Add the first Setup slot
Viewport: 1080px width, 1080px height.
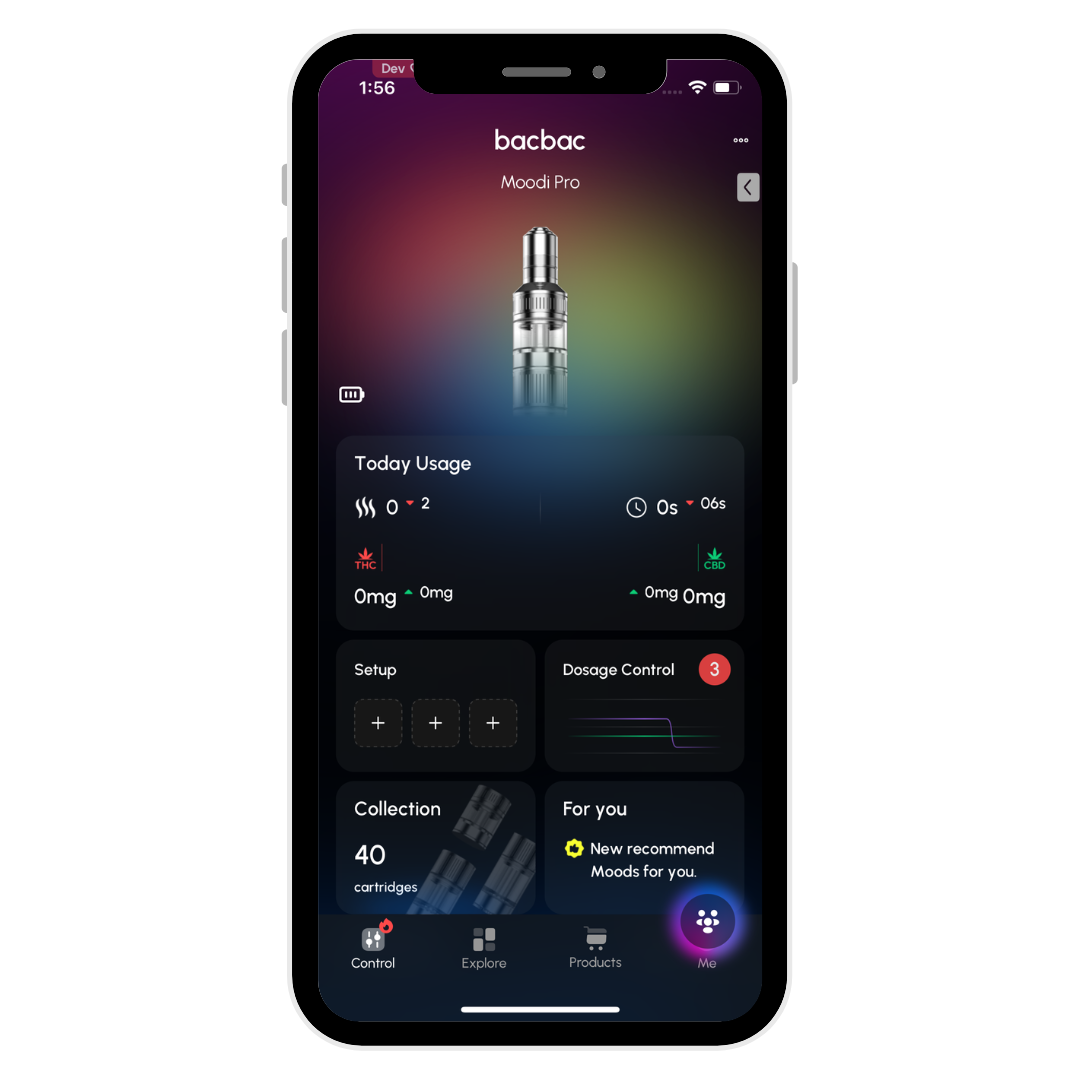pyautogui.click(x=378, y=723)
